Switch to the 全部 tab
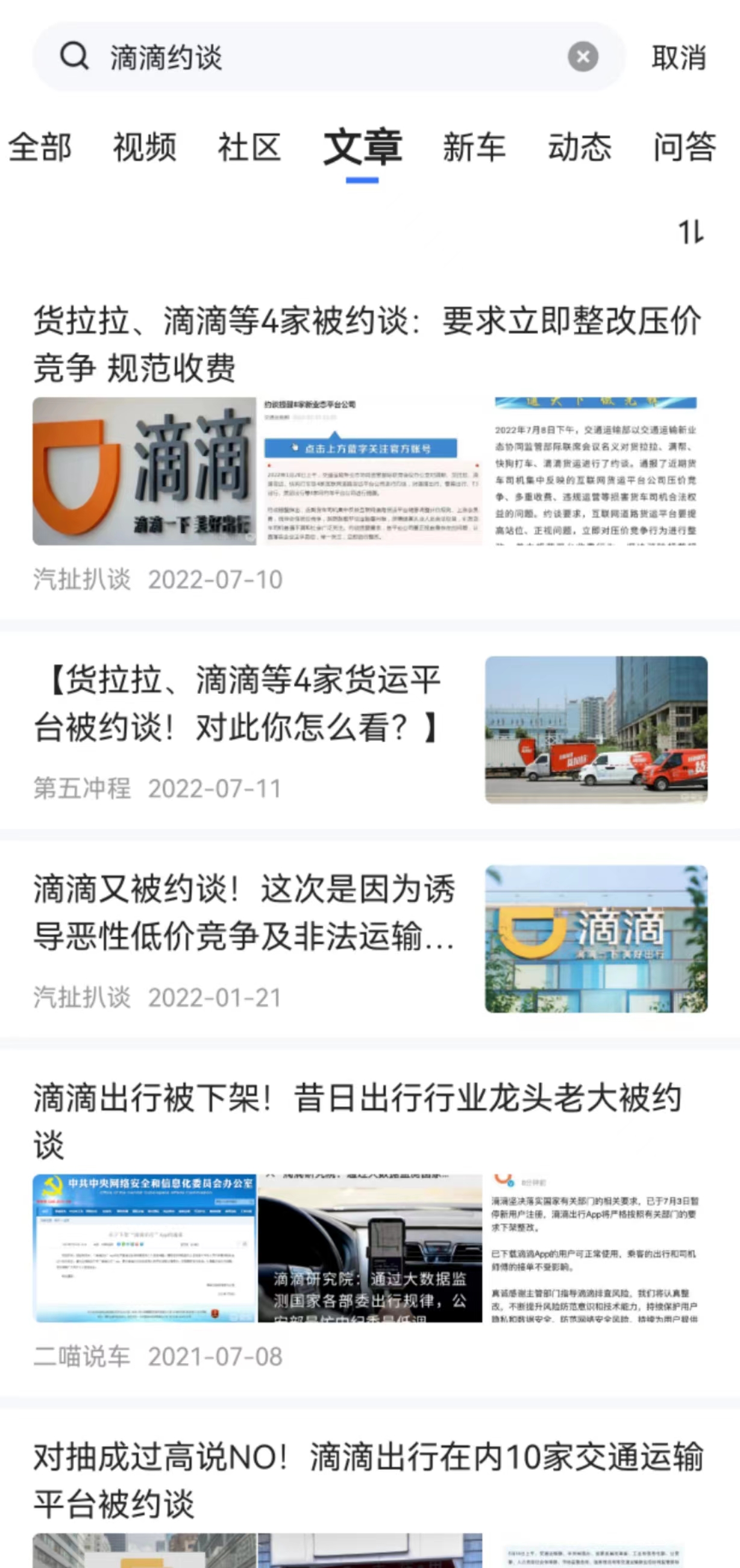Screen dimensions: 740x1568 coord(40,148)
